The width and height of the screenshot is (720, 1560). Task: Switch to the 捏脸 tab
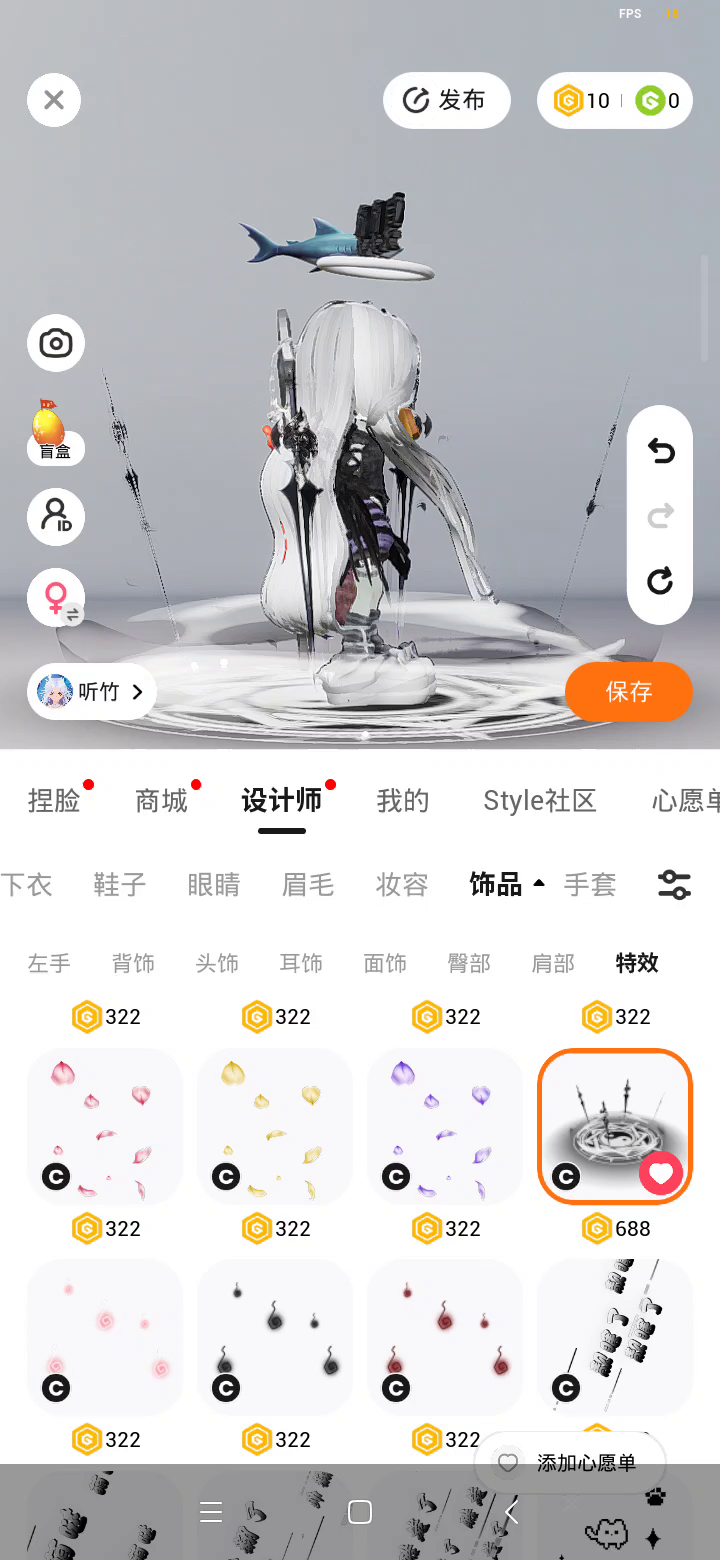[54, 800]
